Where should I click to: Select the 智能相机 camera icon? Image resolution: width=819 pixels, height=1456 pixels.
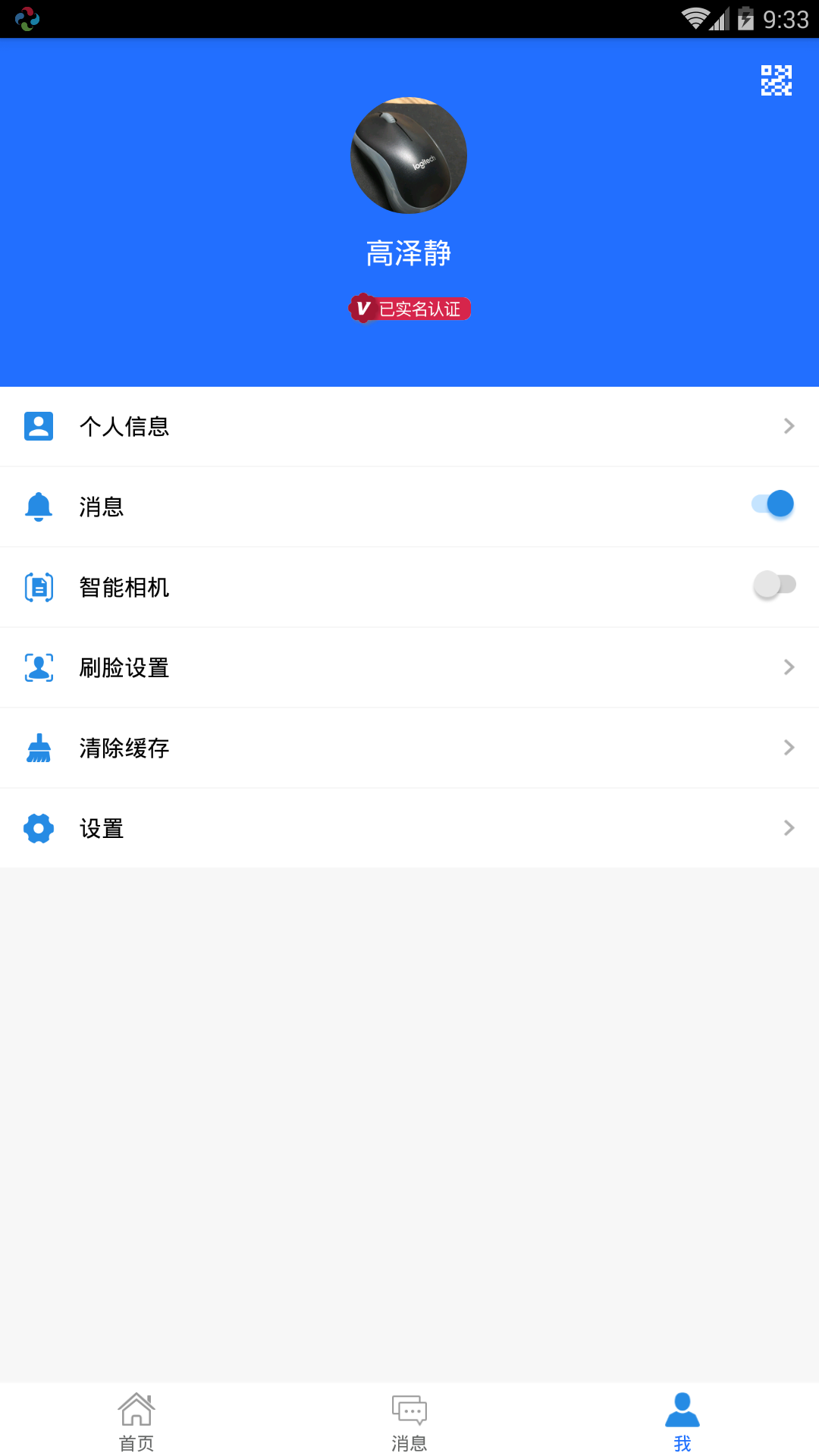coord(38,587)
